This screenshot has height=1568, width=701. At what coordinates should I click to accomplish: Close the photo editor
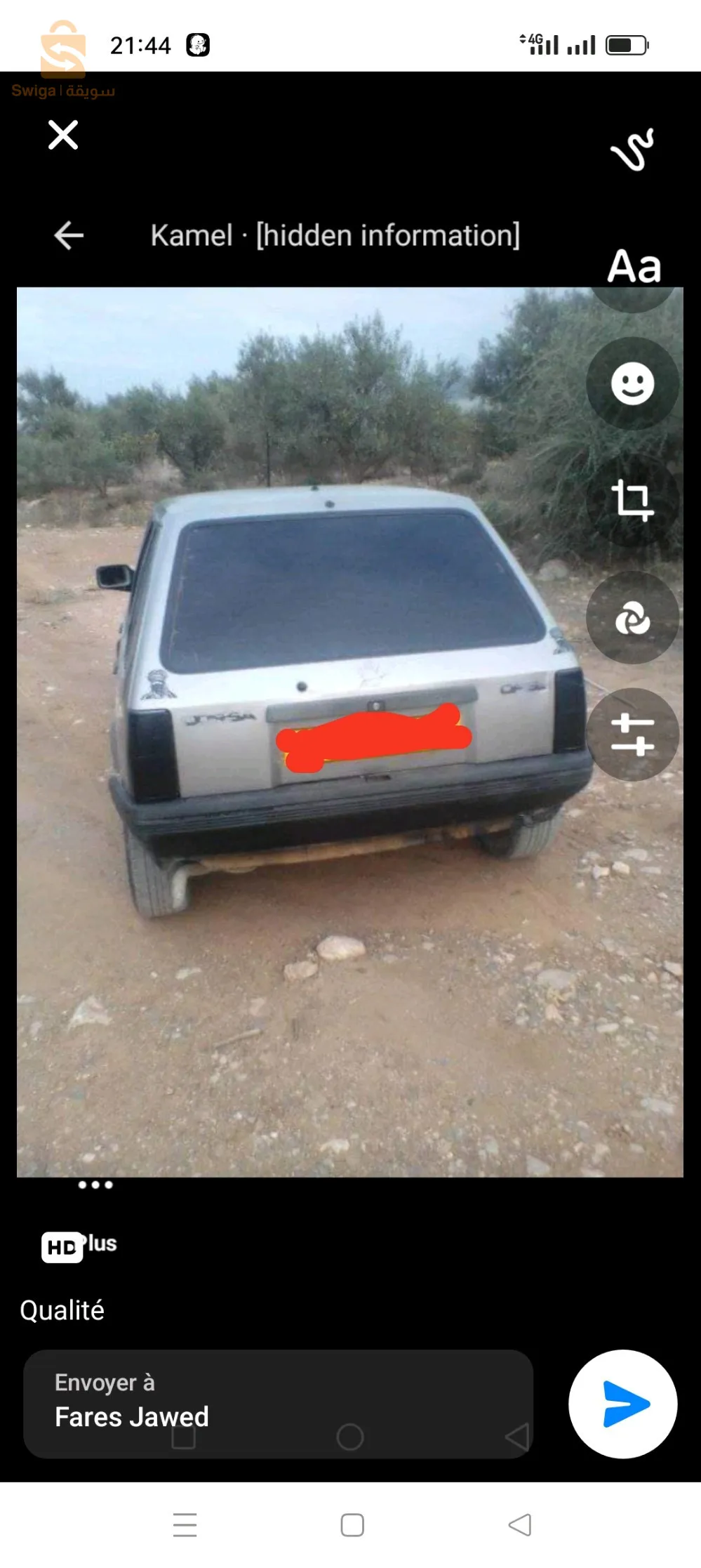click(63, 135)
